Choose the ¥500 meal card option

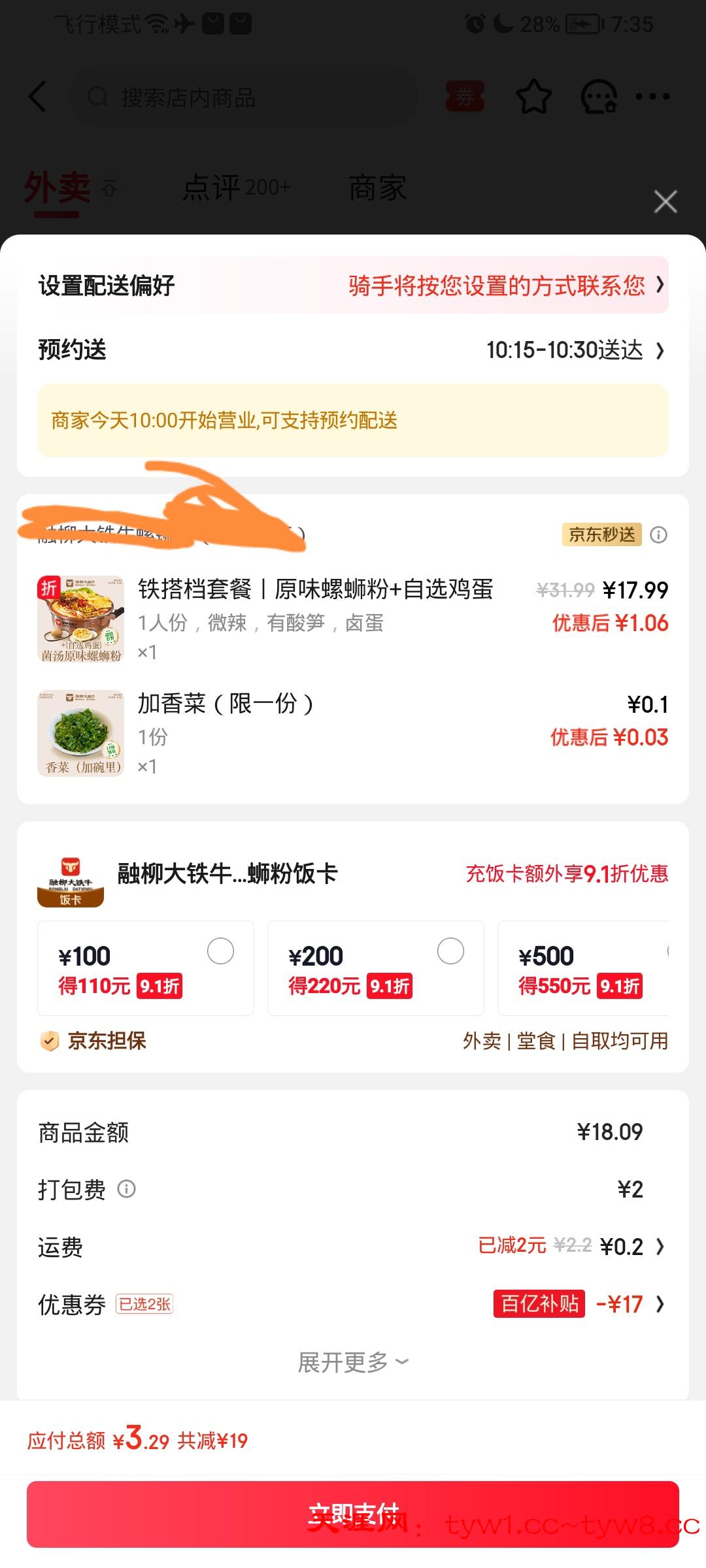pyautogui.click(x=582, y=968)
